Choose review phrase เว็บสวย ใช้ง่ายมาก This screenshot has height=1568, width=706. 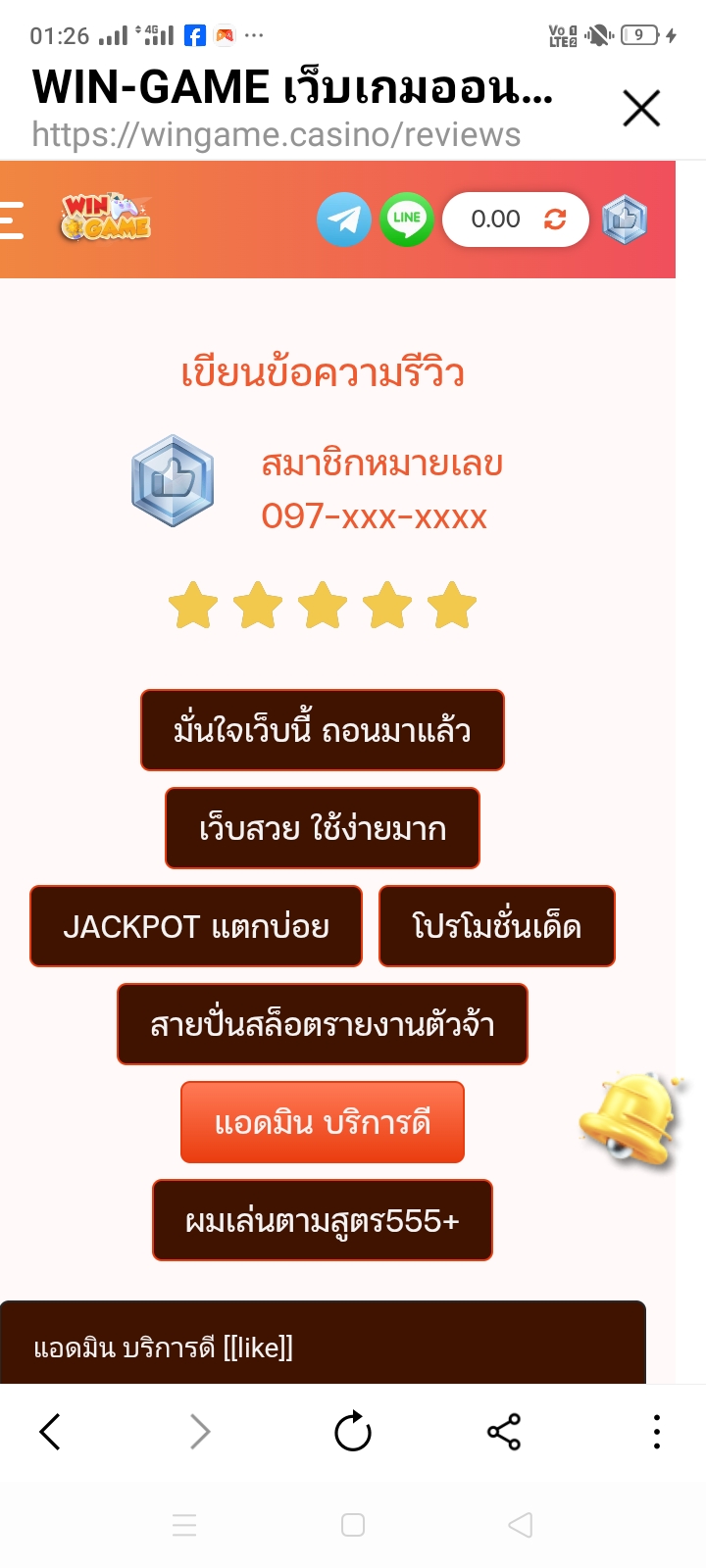click(323, 828)
